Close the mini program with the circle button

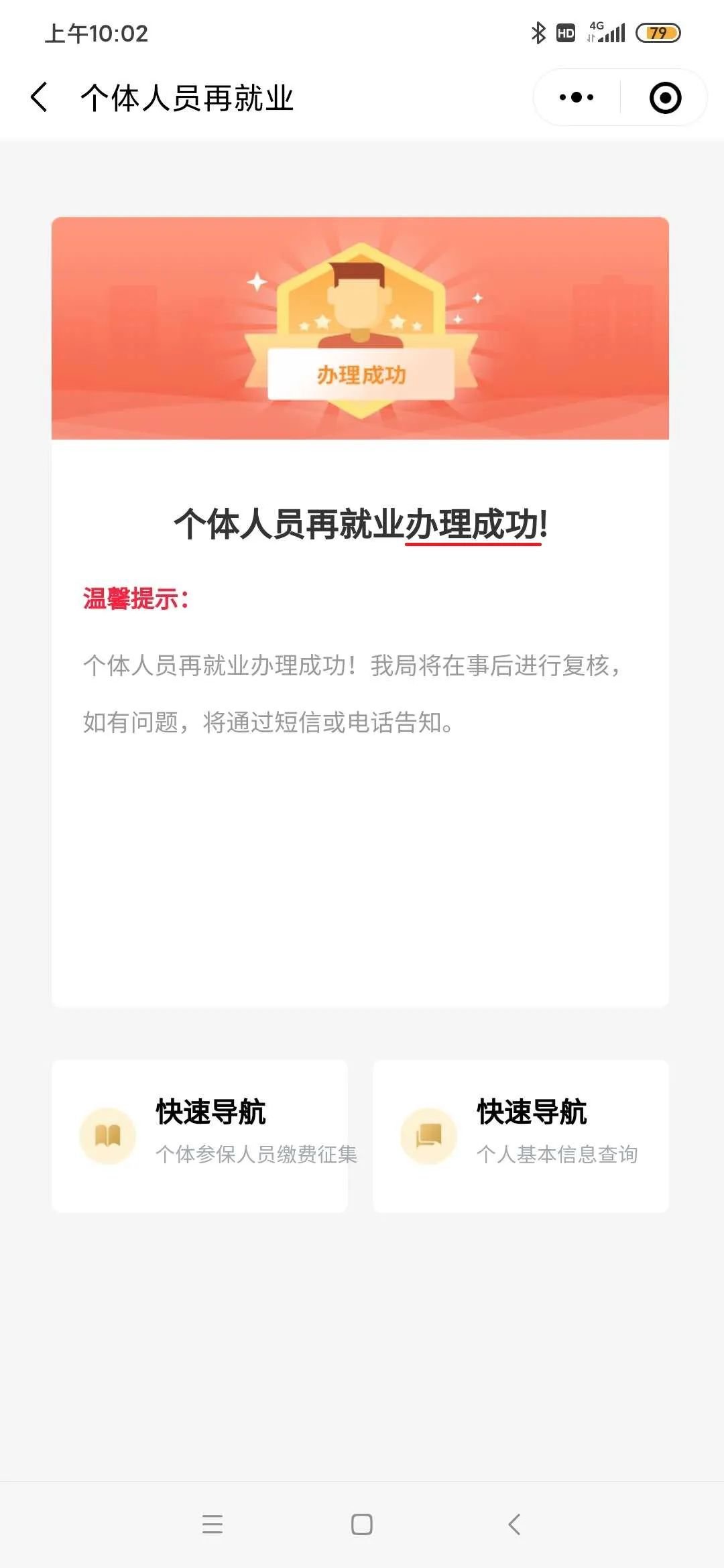665,98
